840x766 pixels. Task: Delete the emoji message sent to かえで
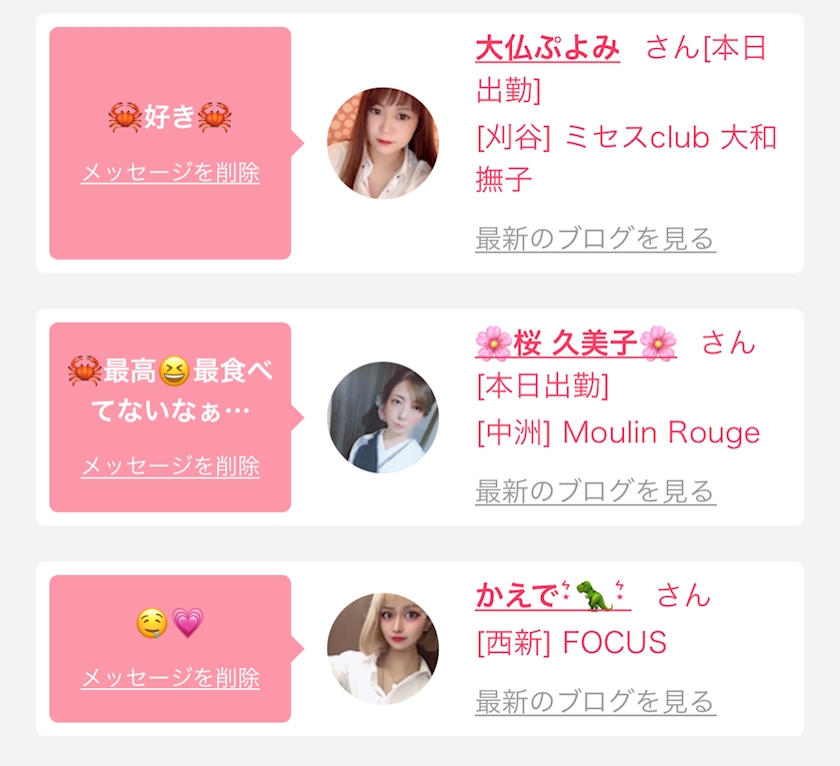[x=170, y=678]
